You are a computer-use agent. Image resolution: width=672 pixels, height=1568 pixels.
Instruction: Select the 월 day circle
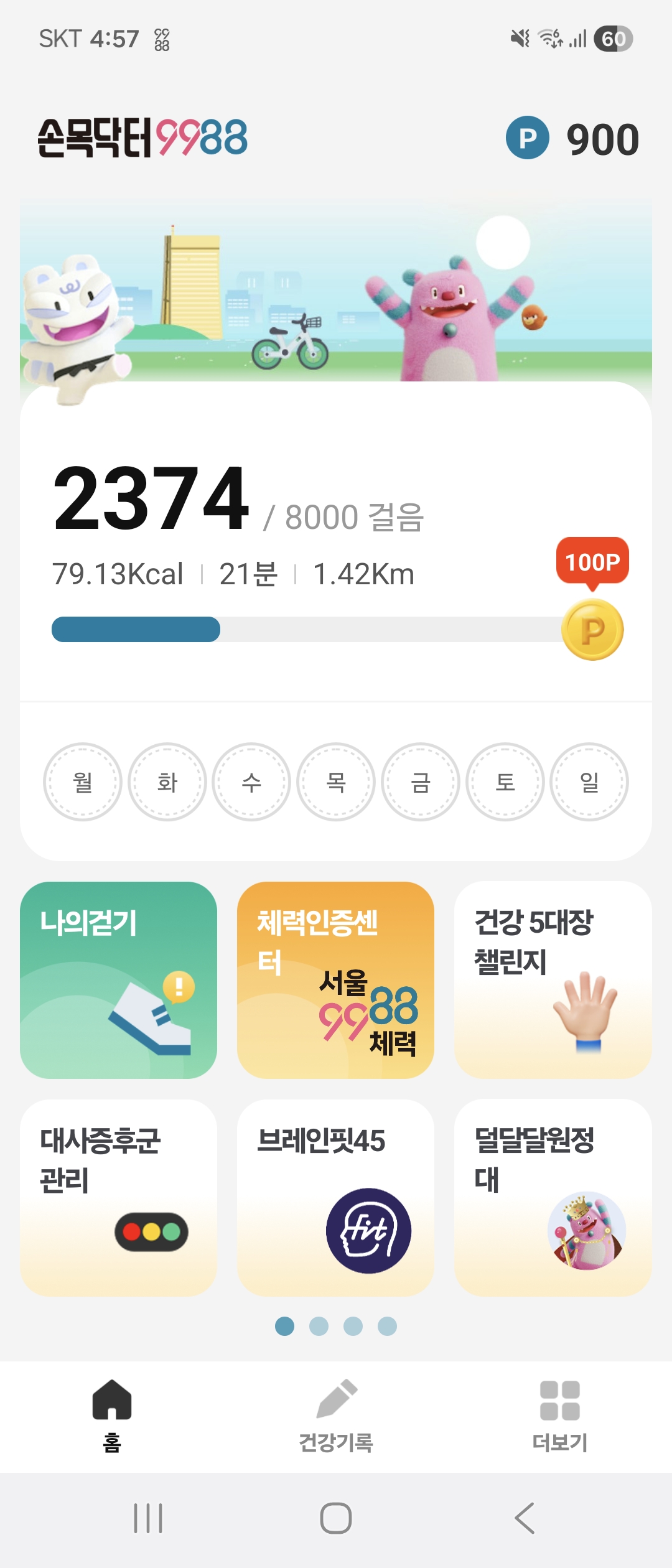pyautogui.click(x=83, y=782)
